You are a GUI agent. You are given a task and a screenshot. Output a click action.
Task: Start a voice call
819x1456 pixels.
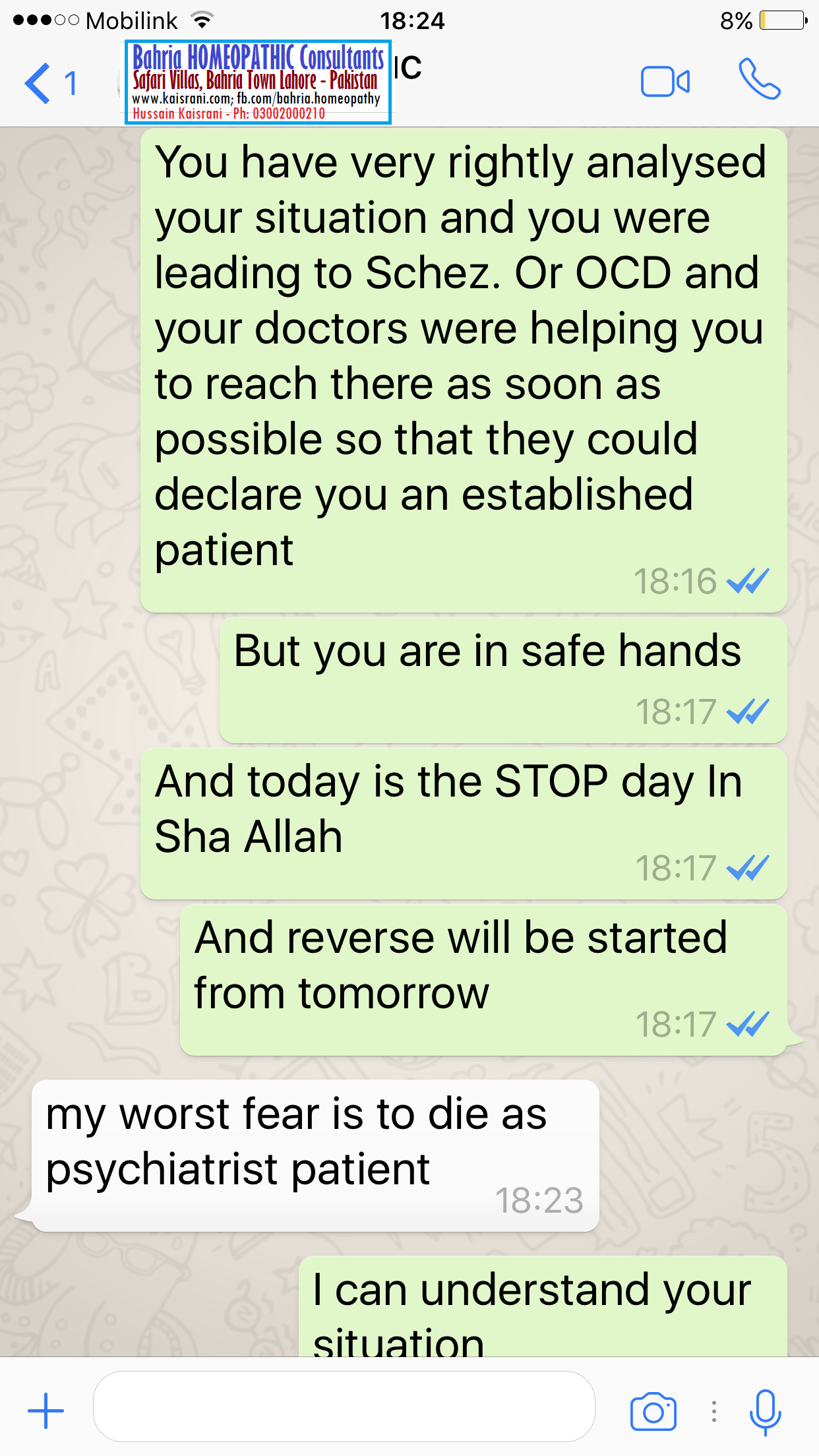[760, 79]
